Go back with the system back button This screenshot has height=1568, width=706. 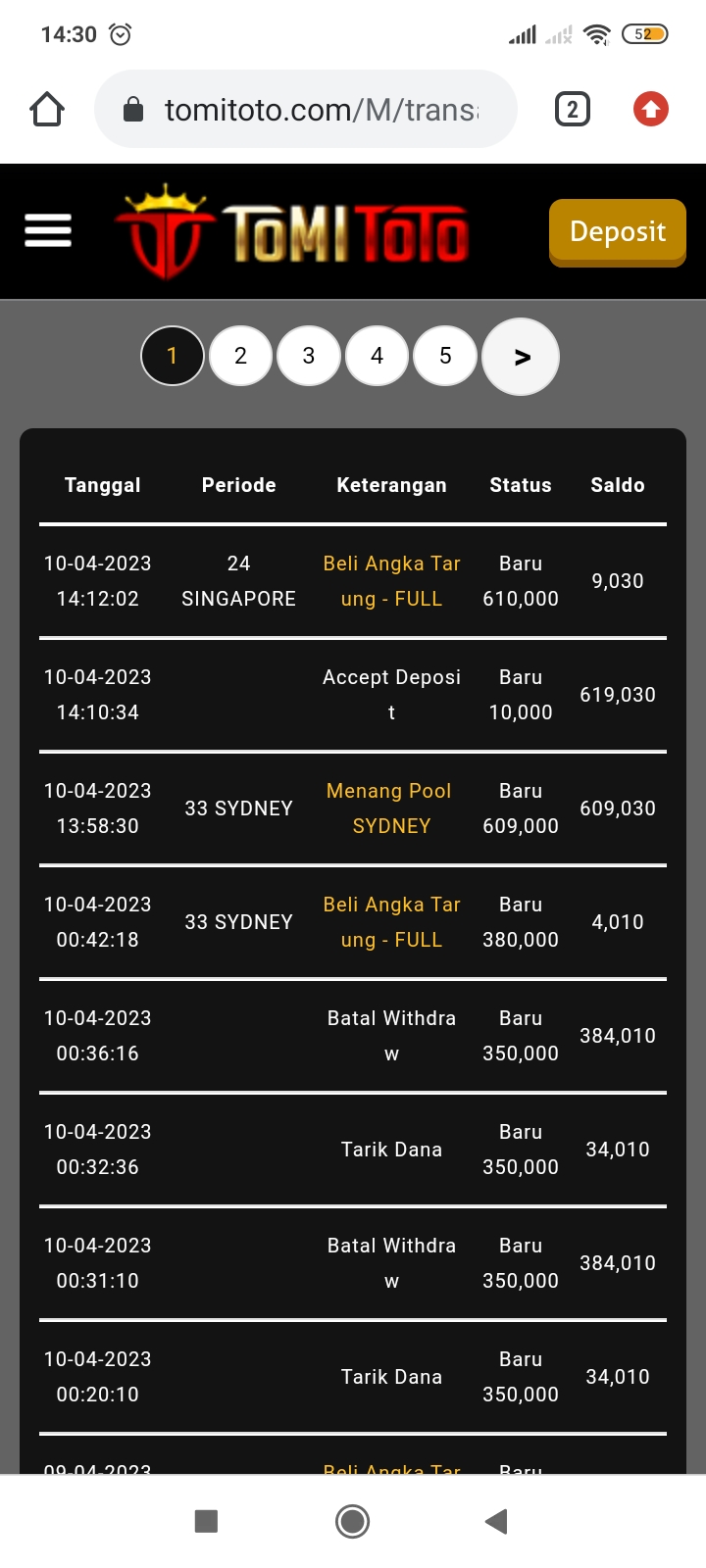tap(496, 1521)
